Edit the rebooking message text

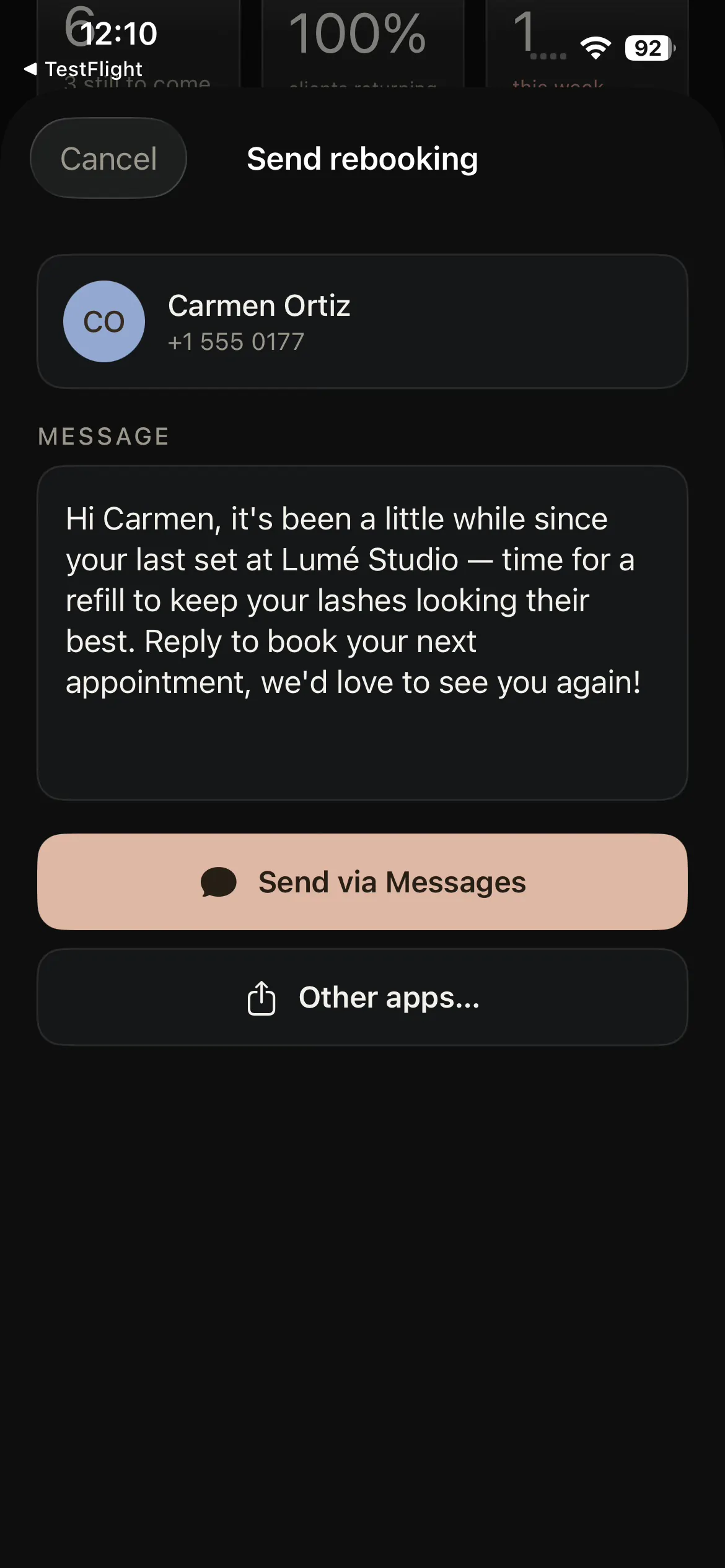pyautogui.click(x=362, y=632)
